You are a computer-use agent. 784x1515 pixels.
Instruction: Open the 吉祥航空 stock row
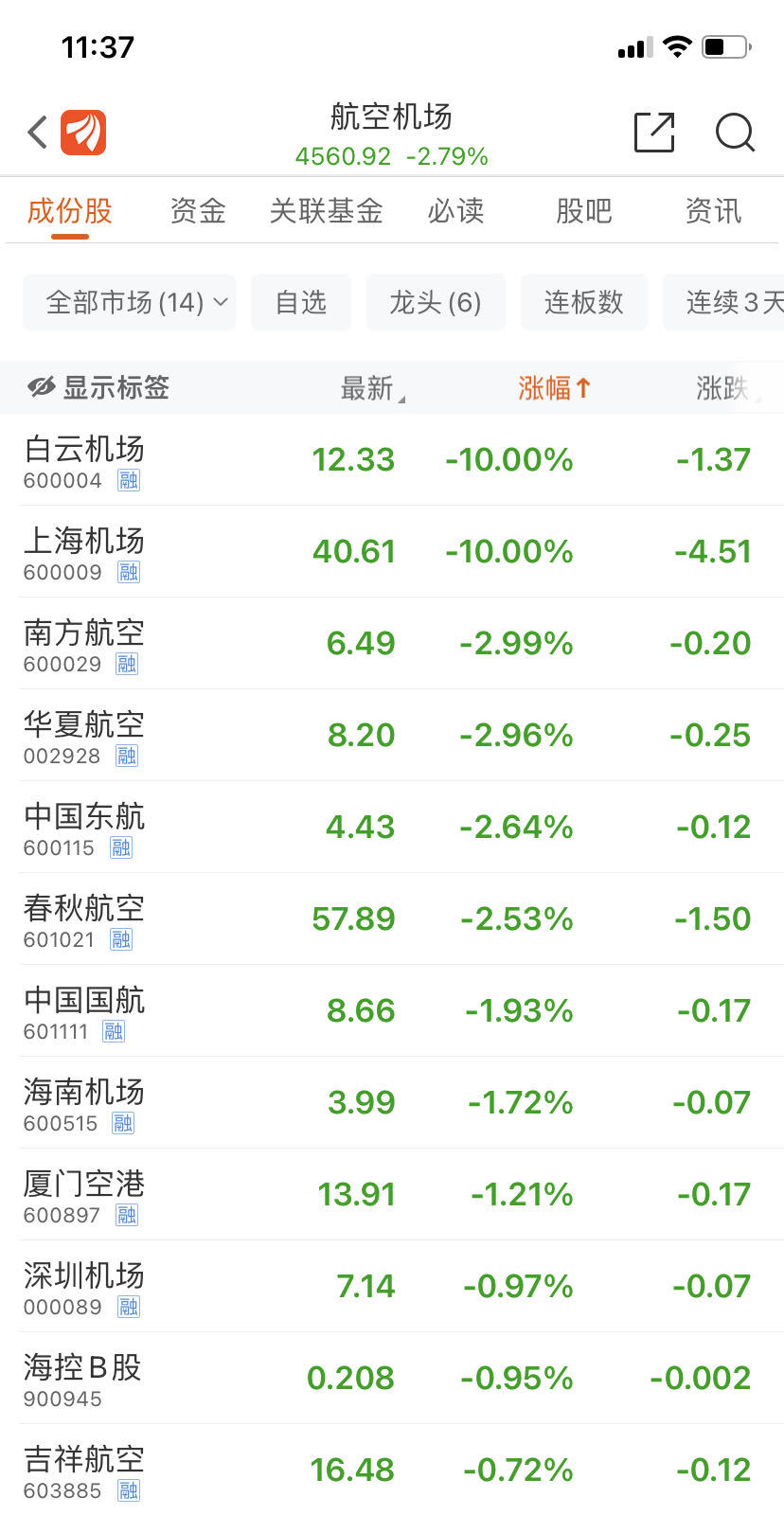click(392, 1470)
